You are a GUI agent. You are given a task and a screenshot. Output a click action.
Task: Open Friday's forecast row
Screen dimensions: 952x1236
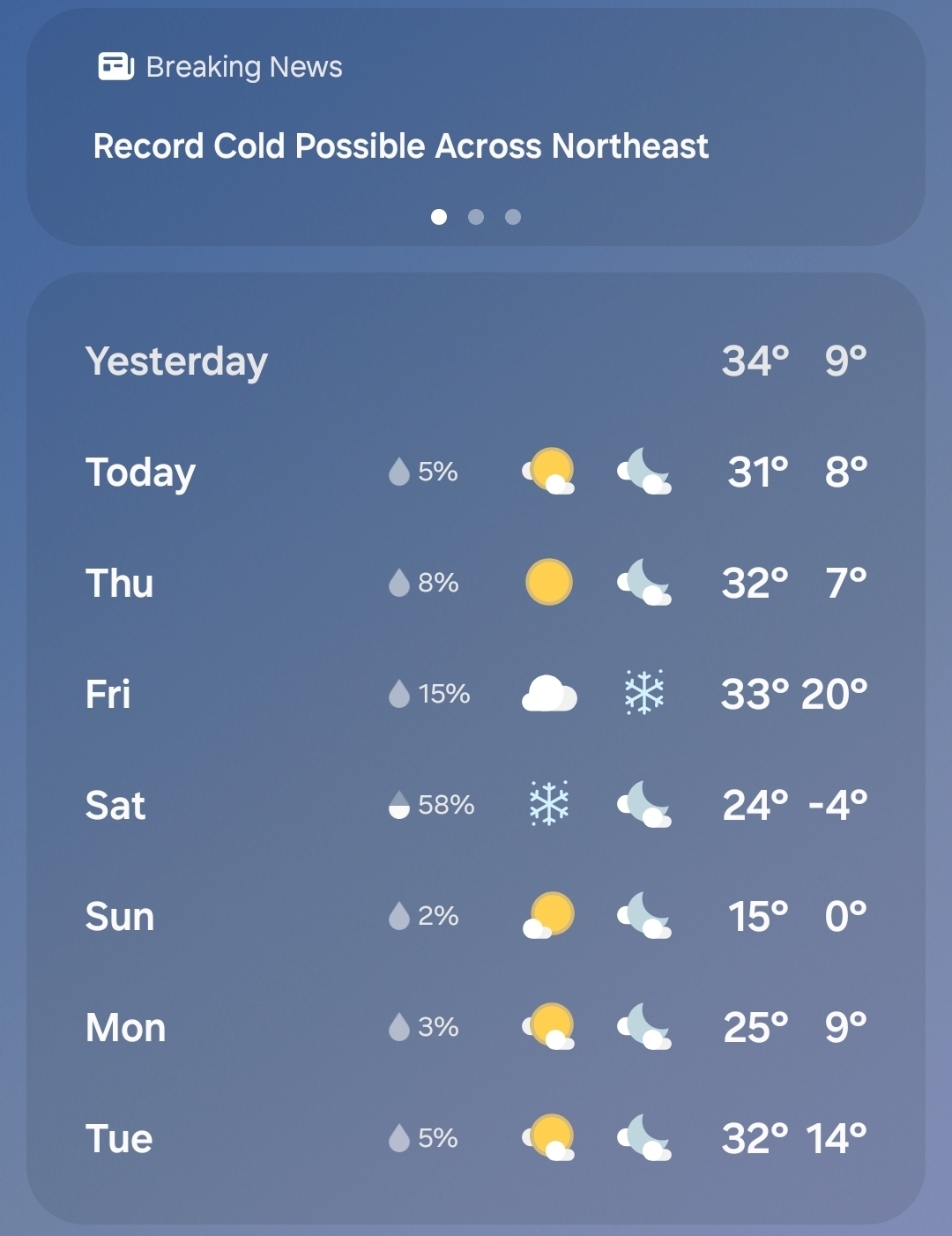click(x=476, y=695)
